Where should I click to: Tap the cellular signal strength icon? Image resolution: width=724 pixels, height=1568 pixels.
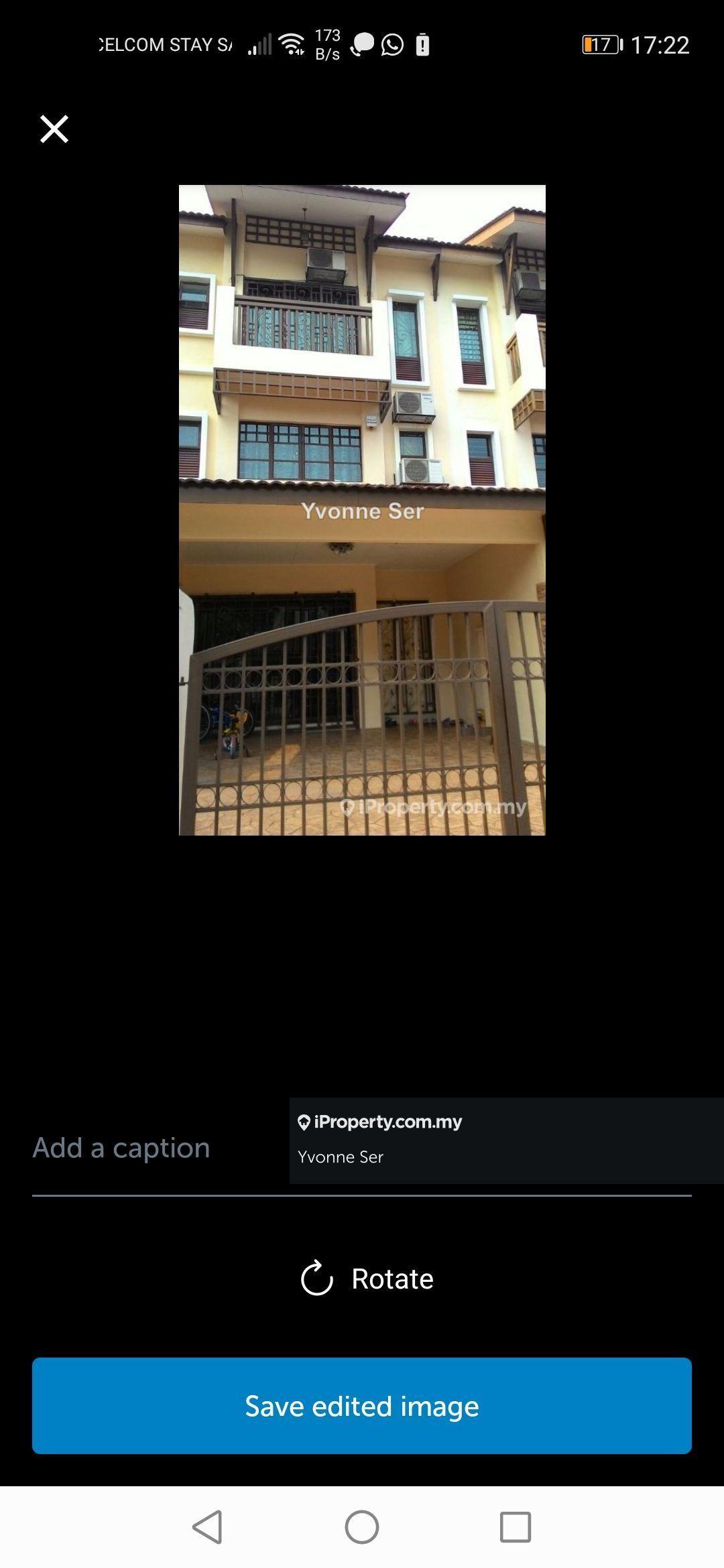pos(260,46)
